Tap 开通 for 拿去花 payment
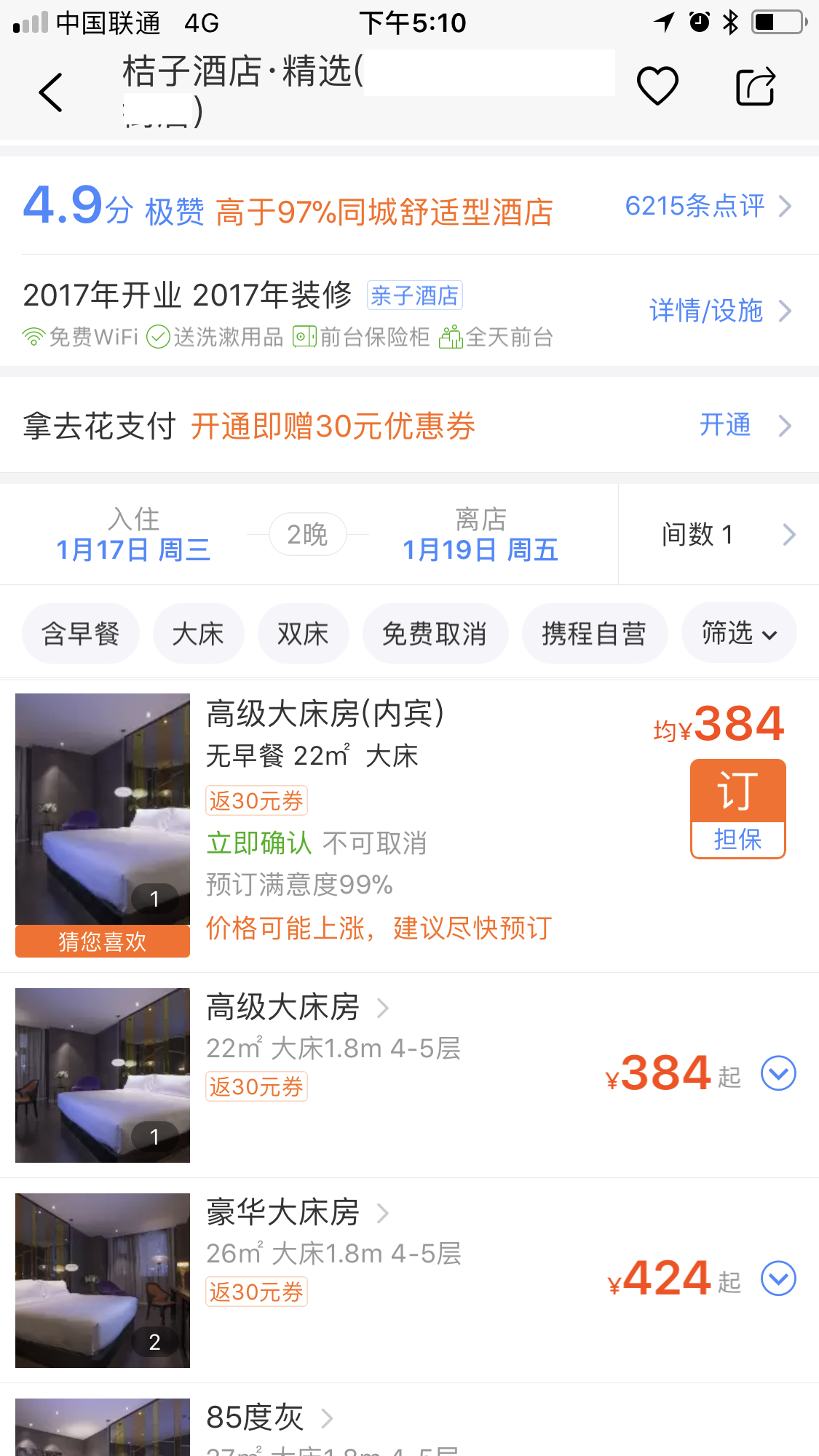The image size is (819, 1456). click(x=744, y=425)
